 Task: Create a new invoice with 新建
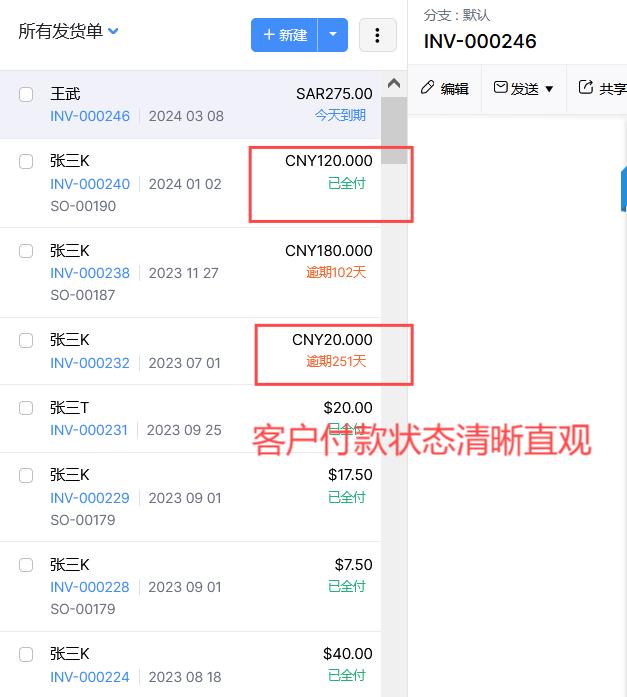[x=285, y=35]
